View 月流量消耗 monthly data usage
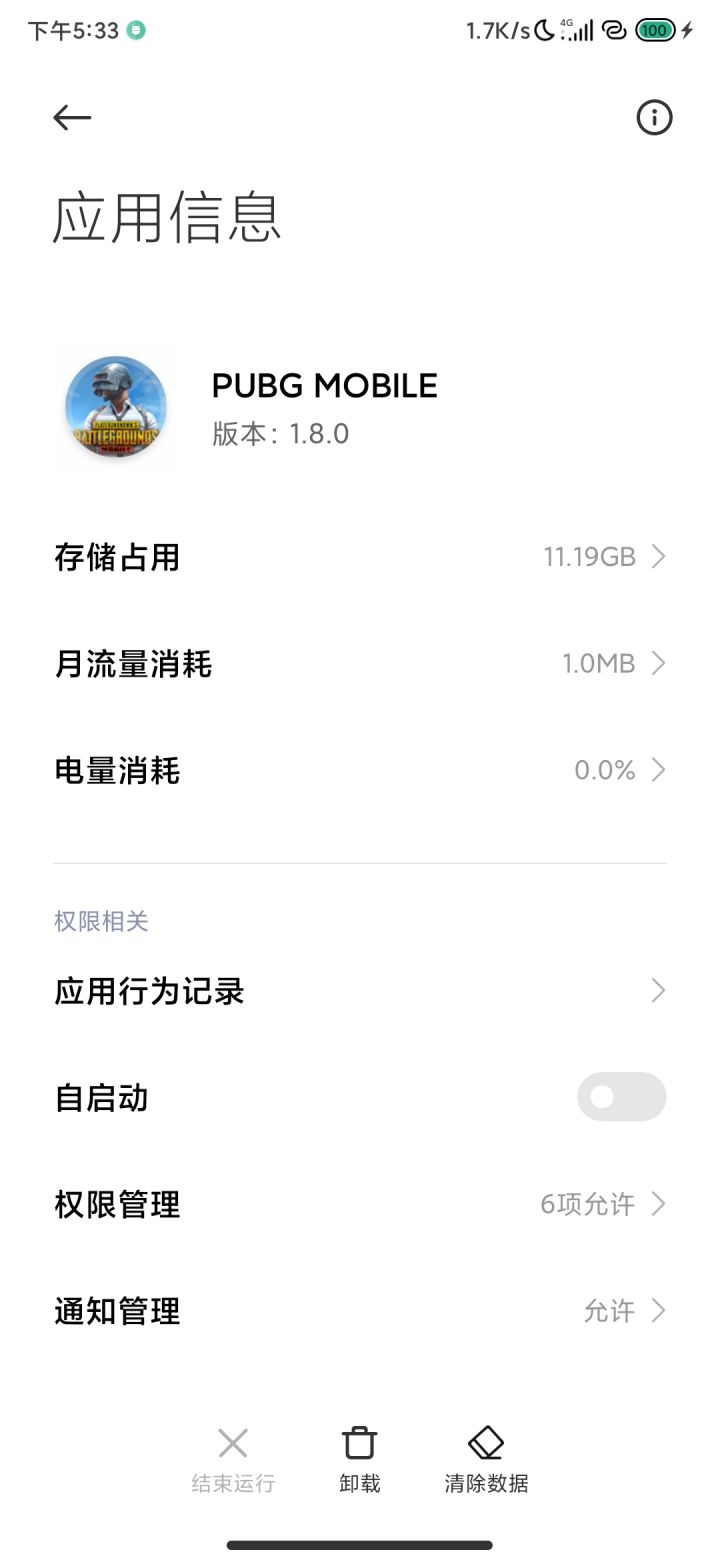The width and height of the screenshot is (720, 1560). click(360, 664)
